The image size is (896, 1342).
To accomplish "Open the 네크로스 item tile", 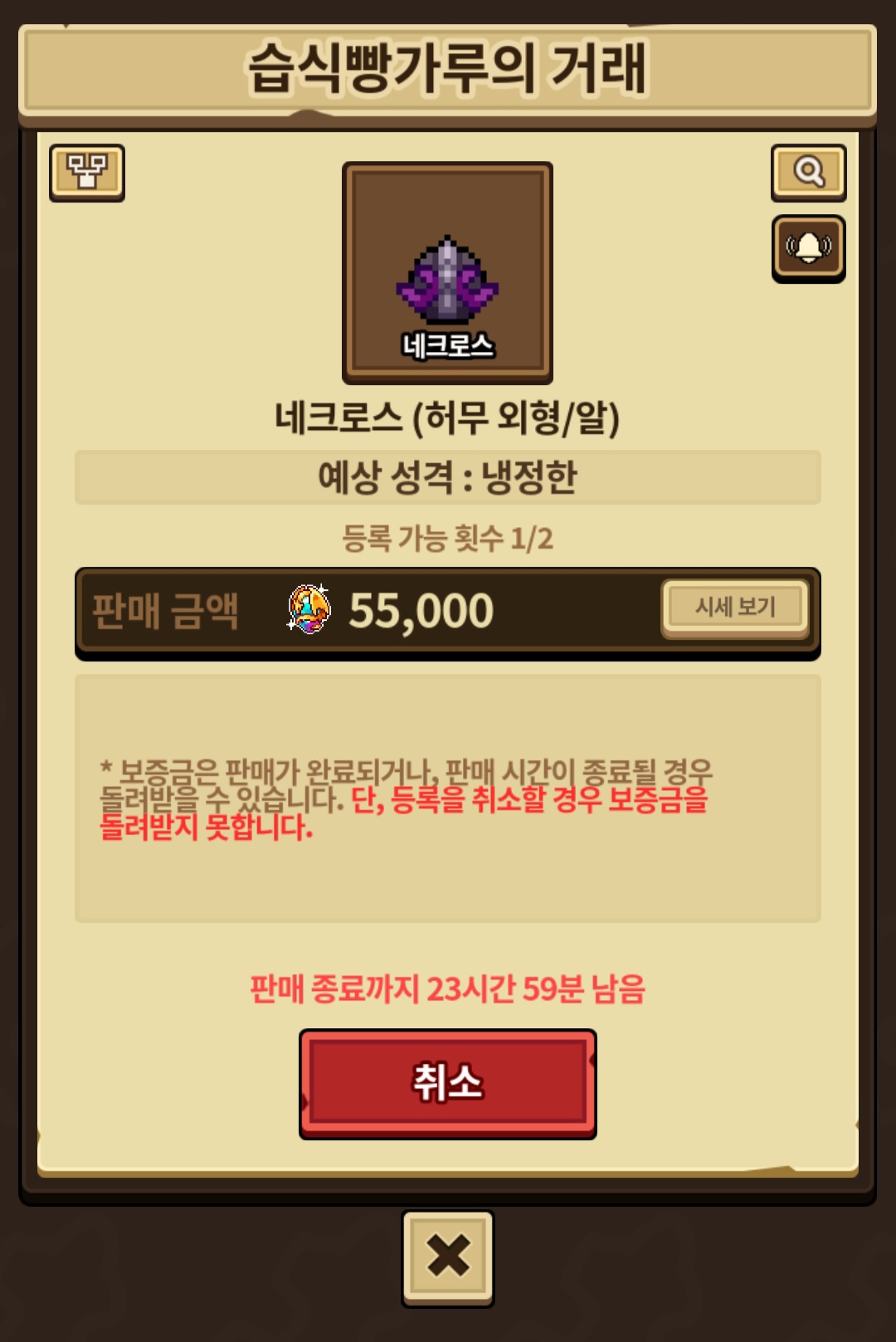I will click(x=447, y=273).
